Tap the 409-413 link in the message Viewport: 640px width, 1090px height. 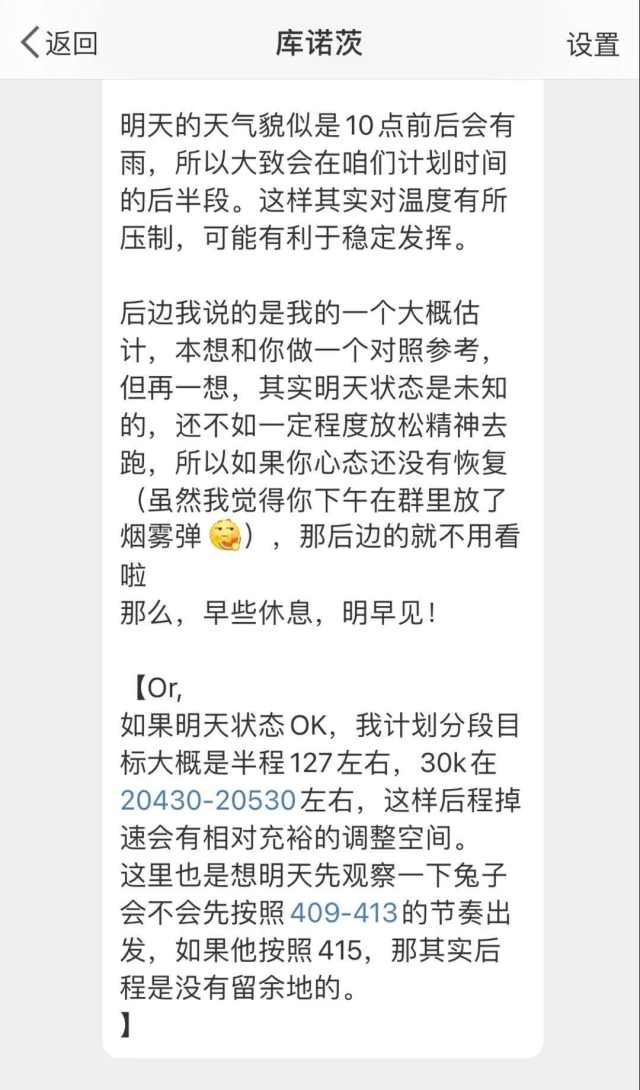(x=343, y=912)
